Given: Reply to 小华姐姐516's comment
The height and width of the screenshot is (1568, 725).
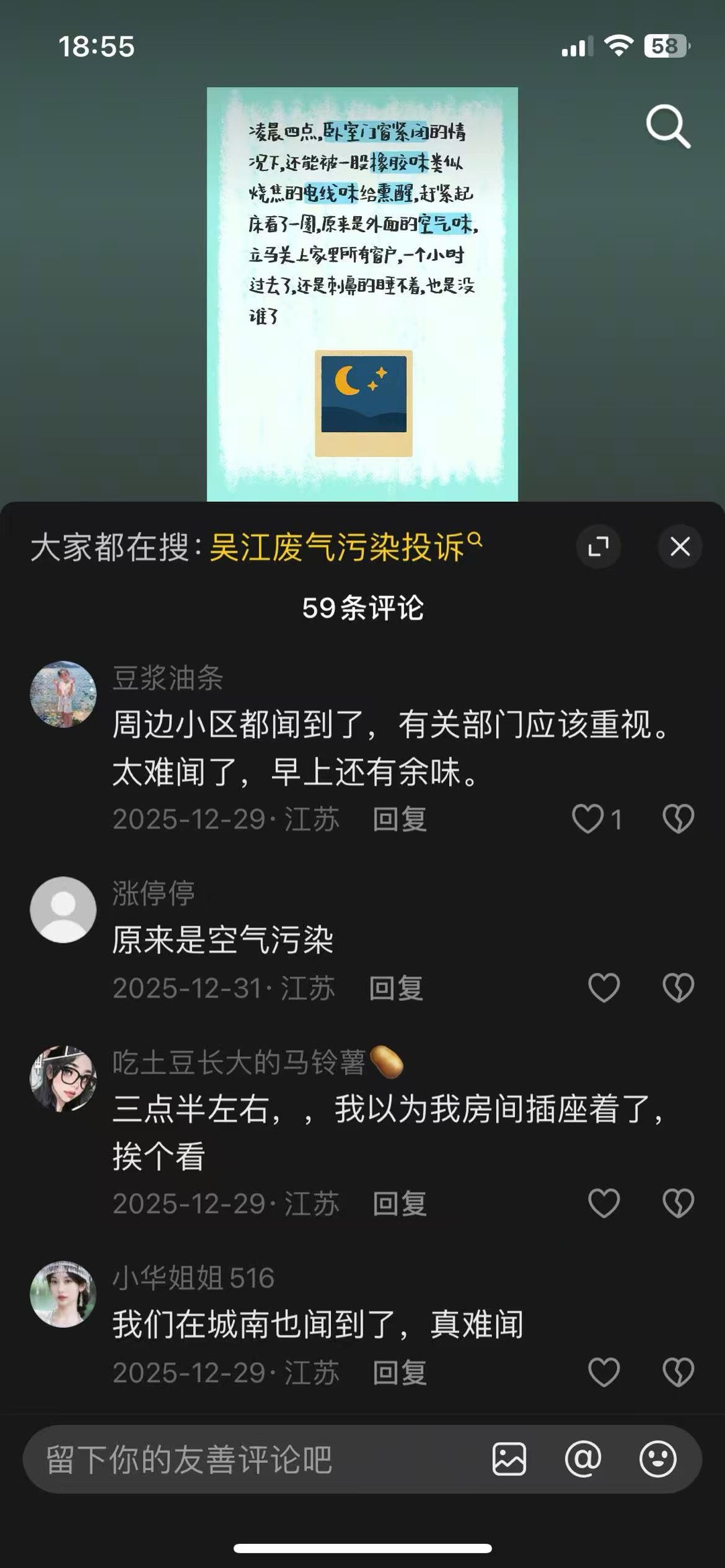Looking at the screenshot, I should pos(399,1373).
